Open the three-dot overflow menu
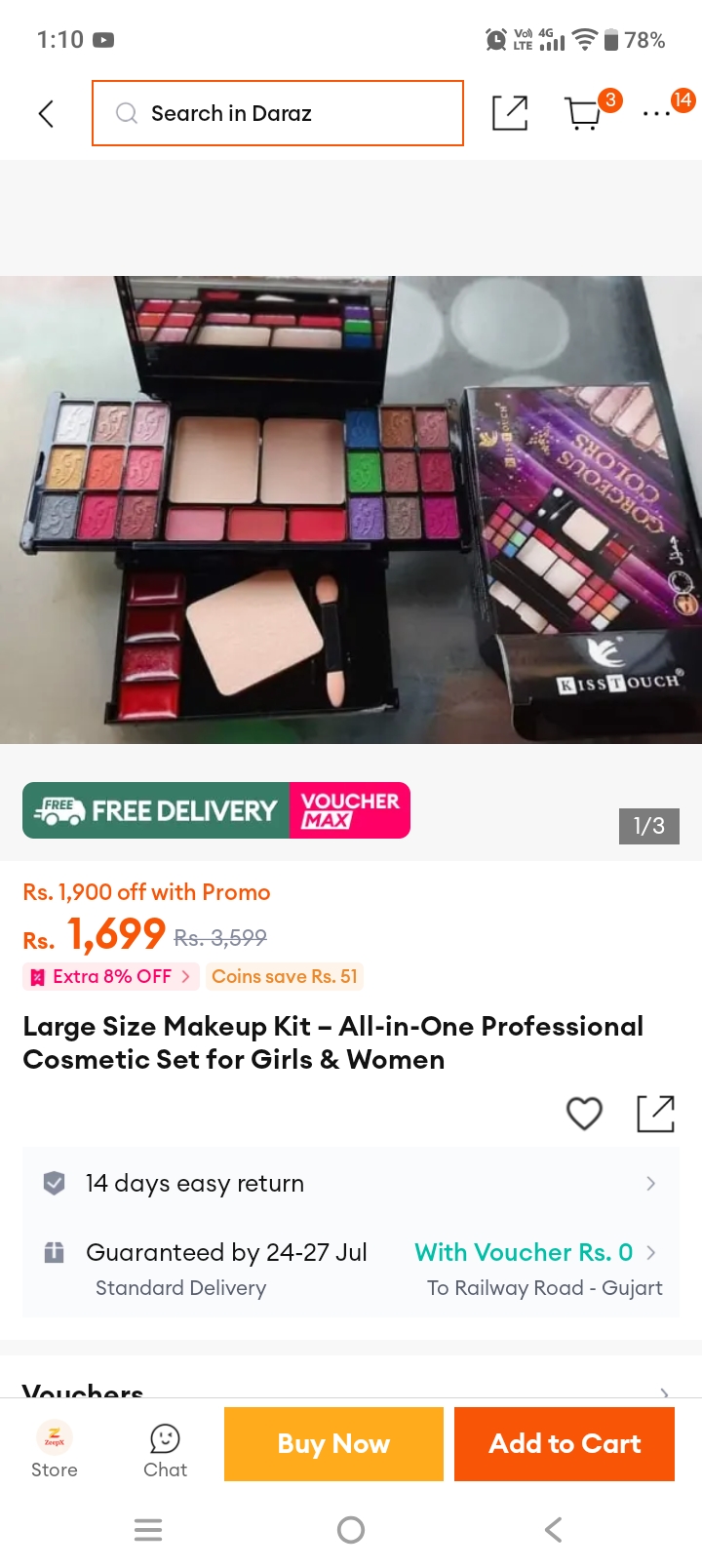Image resolution: width=702 pixels, height=1568 pixels. (x=656, y=114)
